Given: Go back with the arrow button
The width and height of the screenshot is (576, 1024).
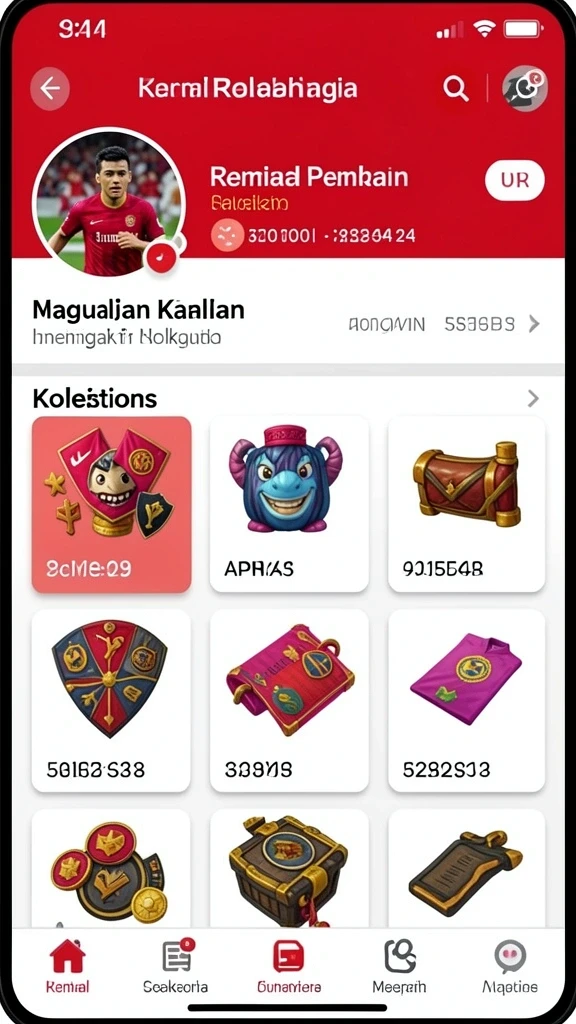Looking at the screenshot, I should pyautogui.click(x=50, y=89).
